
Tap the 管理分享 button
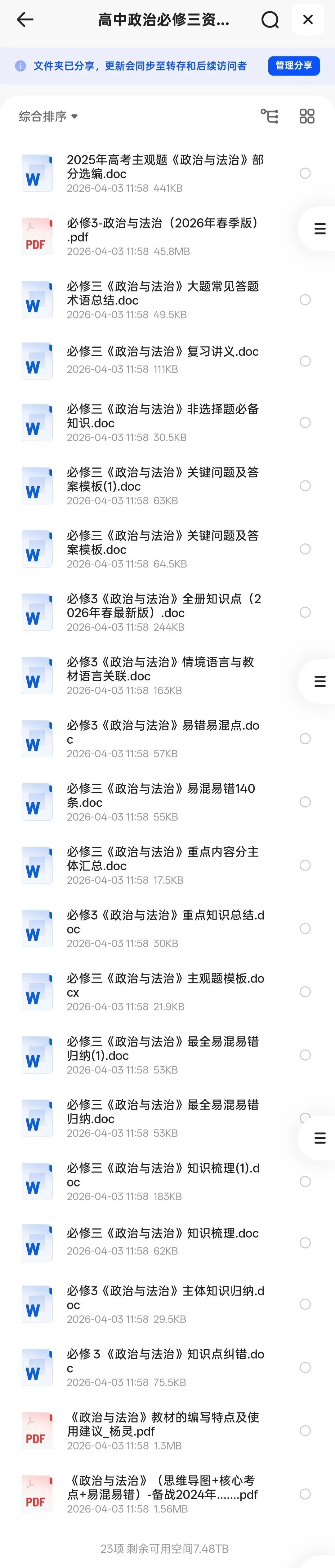(293, 66)
